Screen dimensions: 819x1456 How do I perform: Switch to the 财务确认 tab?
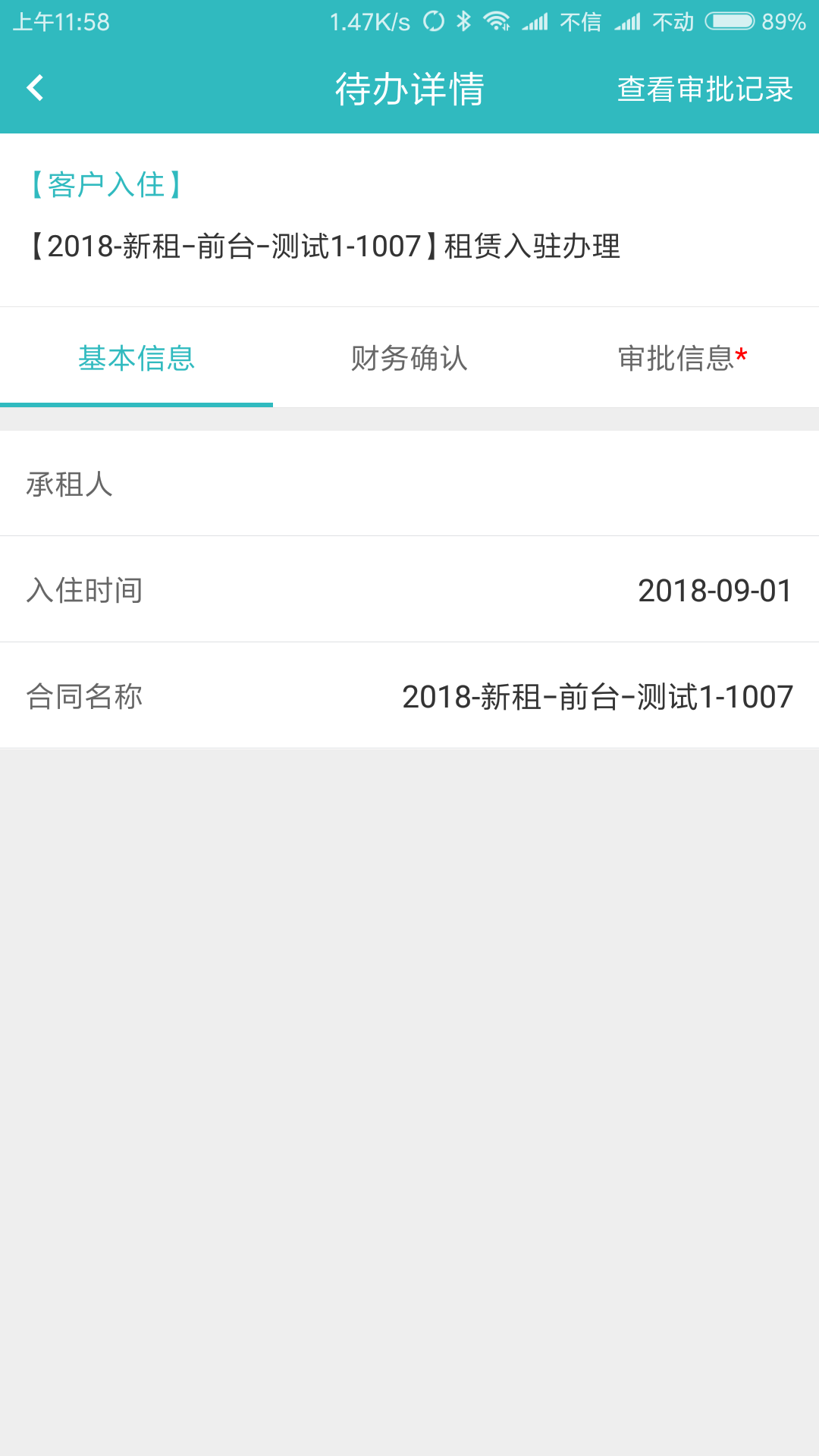click(x=409, y=358)
